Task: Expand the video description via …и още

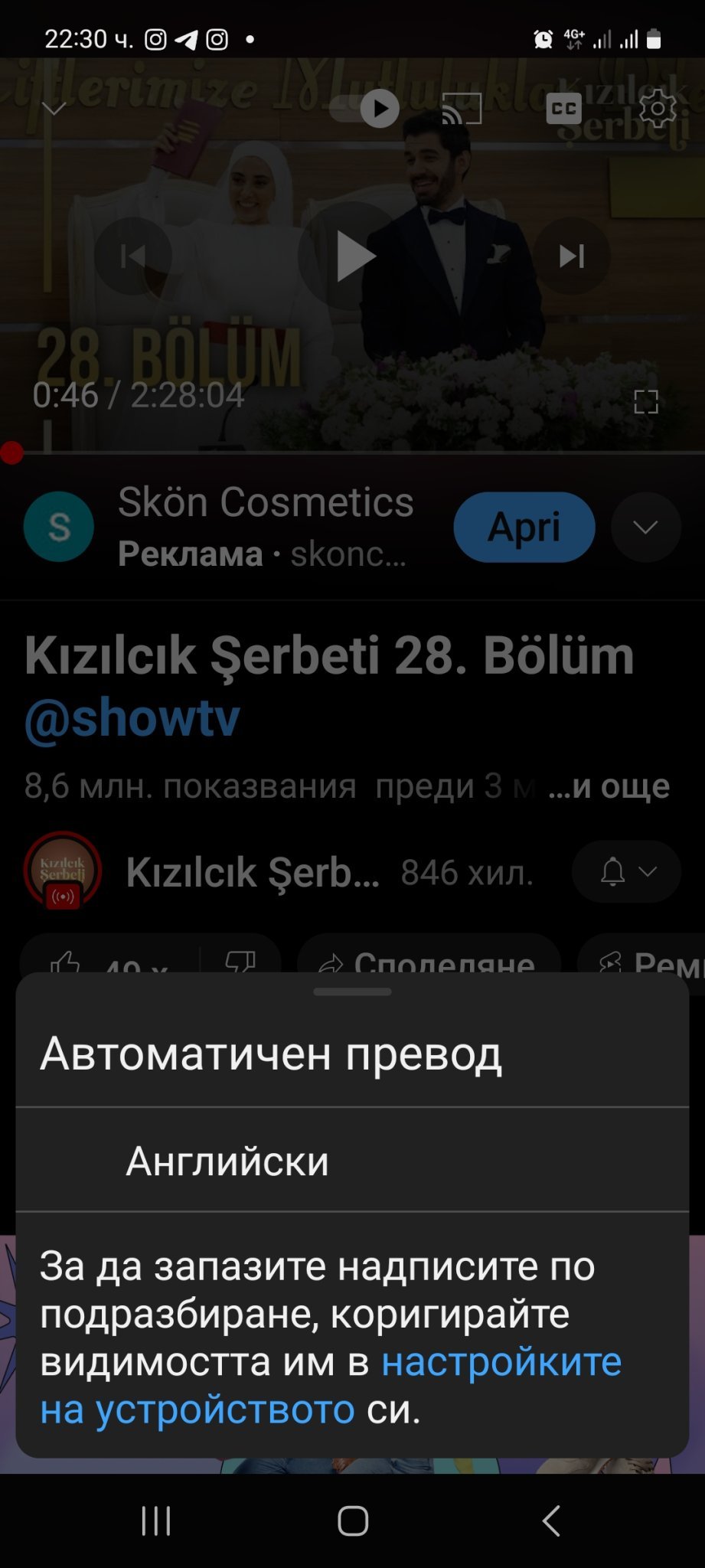Action: coord(609,786)
